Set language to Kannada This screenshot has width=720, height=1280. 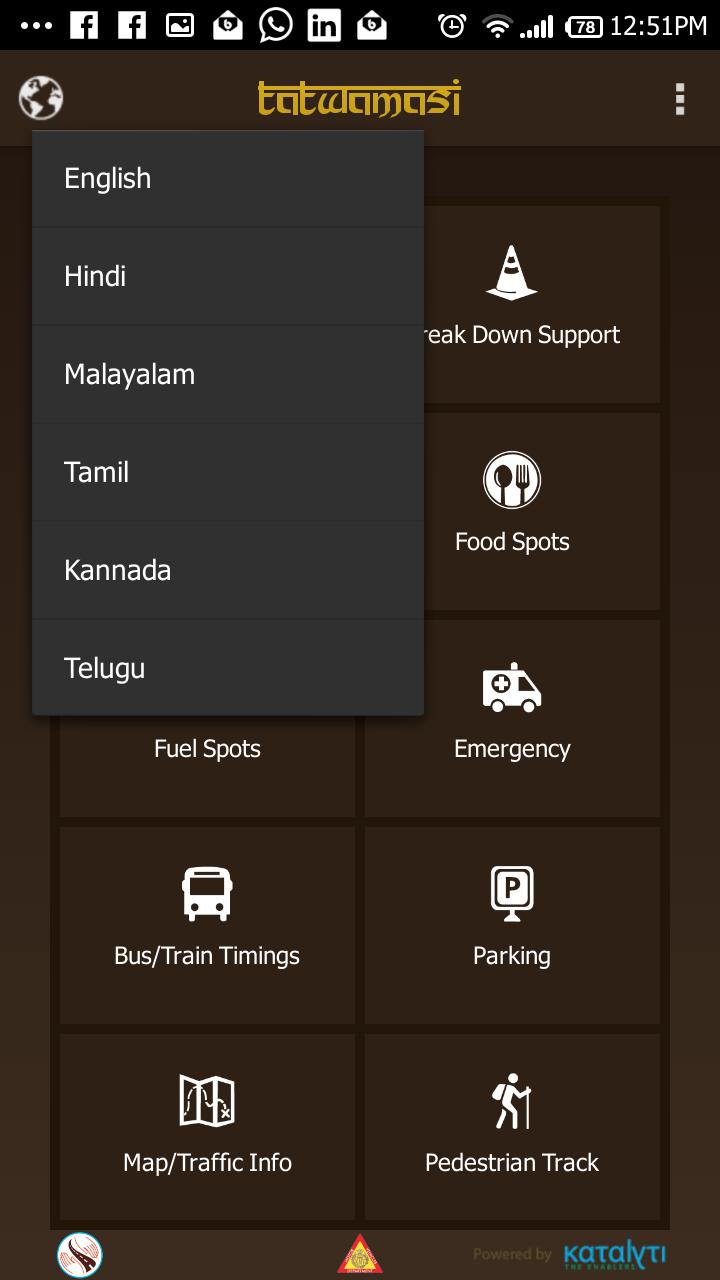(228, 570)
